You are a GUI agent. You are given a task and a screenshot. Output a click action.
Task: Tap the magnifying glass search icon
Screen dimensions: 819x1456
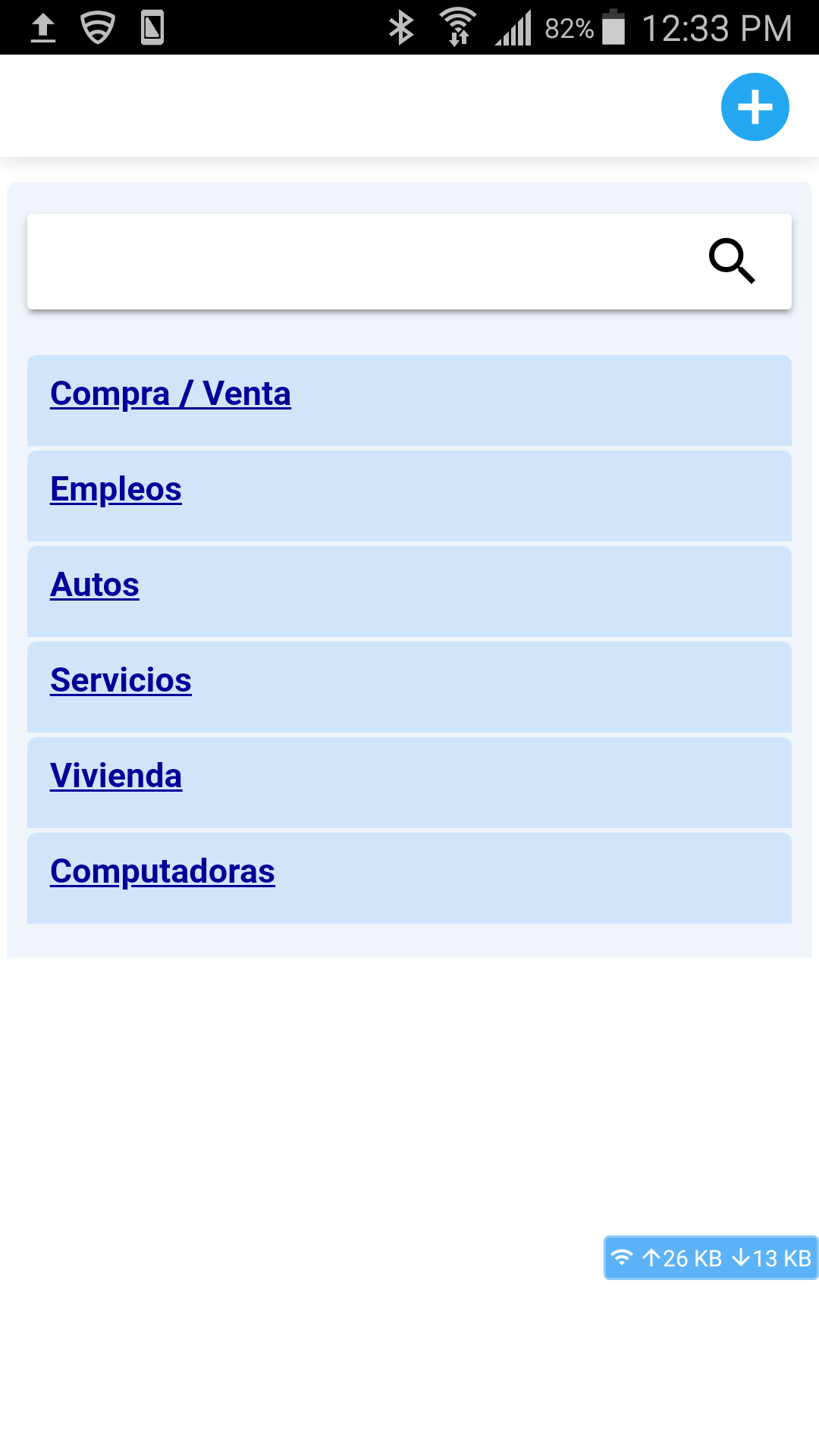[732, 261]
